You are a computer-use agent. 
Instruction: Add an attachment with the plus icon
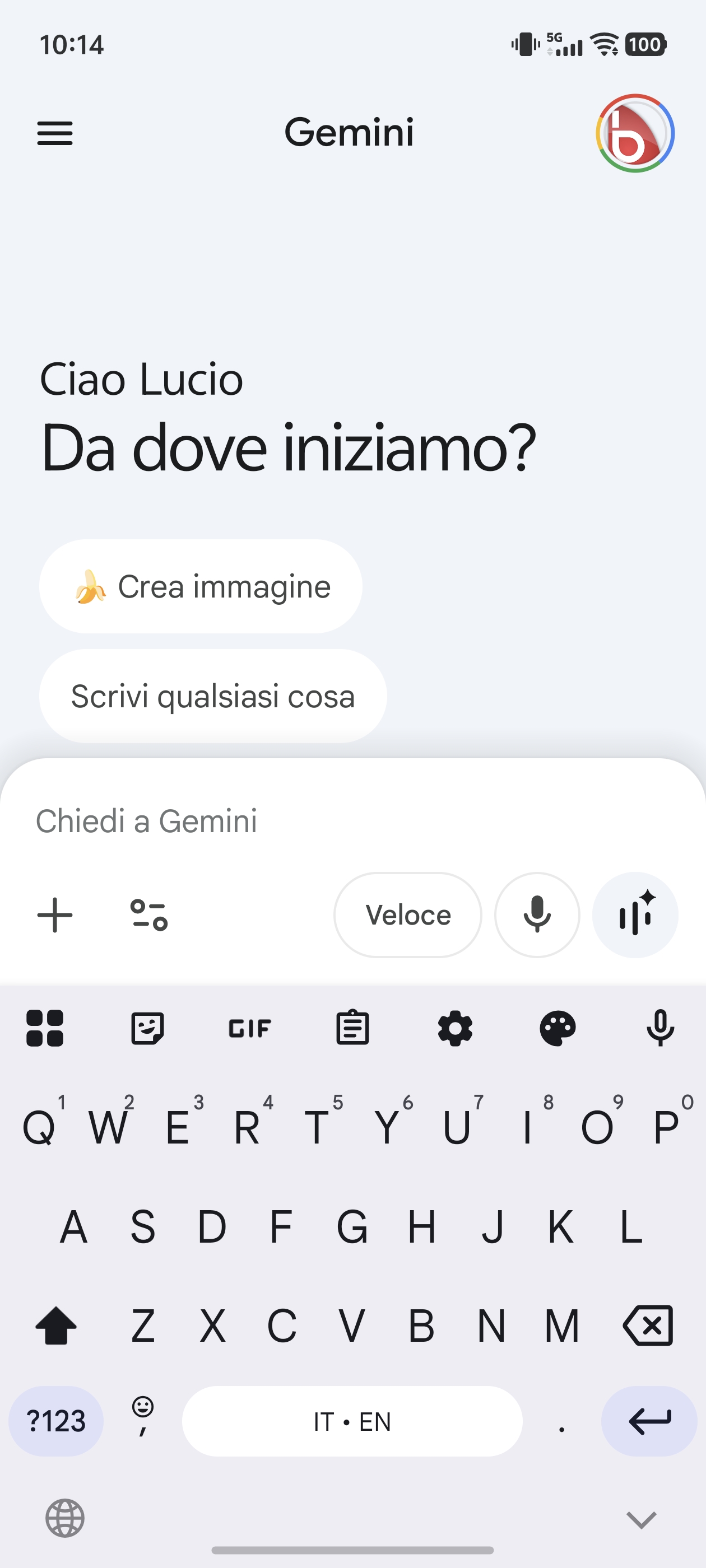55,915
